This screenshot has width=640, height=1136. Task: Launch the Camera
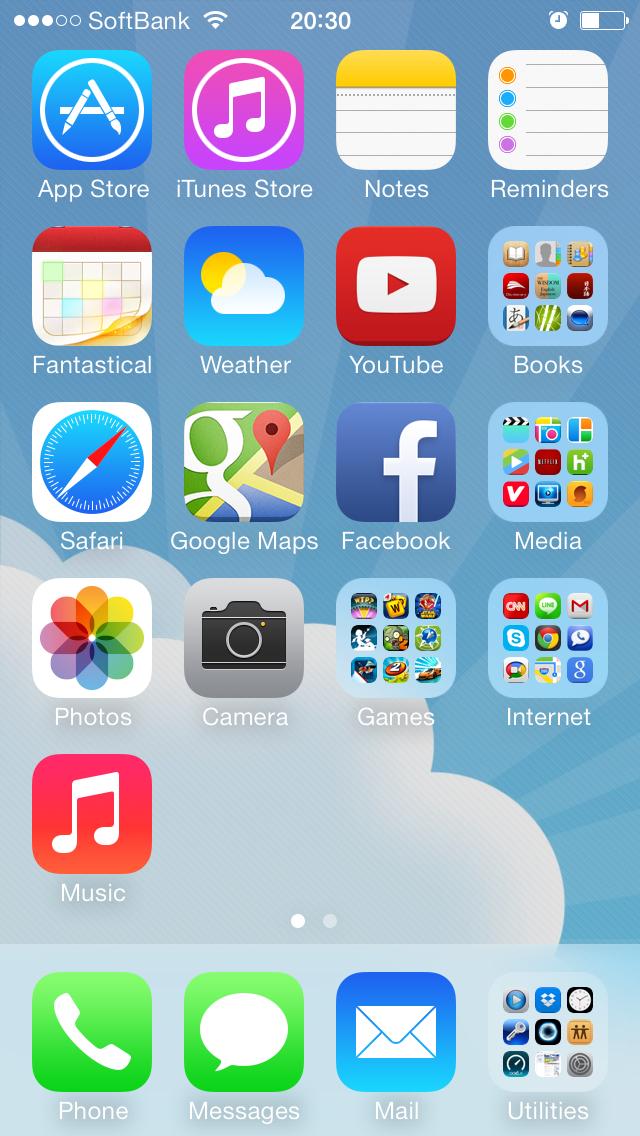click(244, 638)
